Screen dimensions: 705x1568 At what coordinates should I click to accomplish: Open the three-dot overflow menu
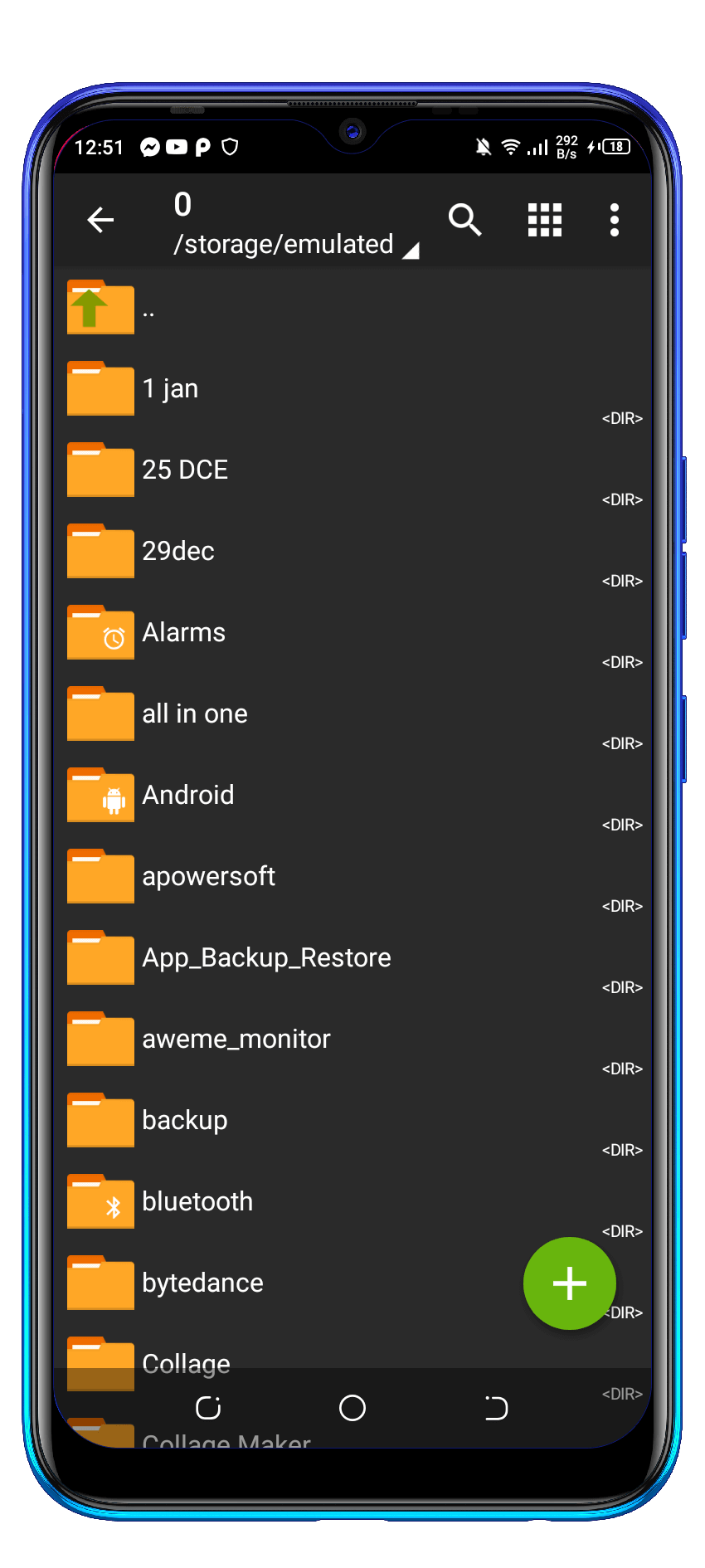click(x=615, y=220)
